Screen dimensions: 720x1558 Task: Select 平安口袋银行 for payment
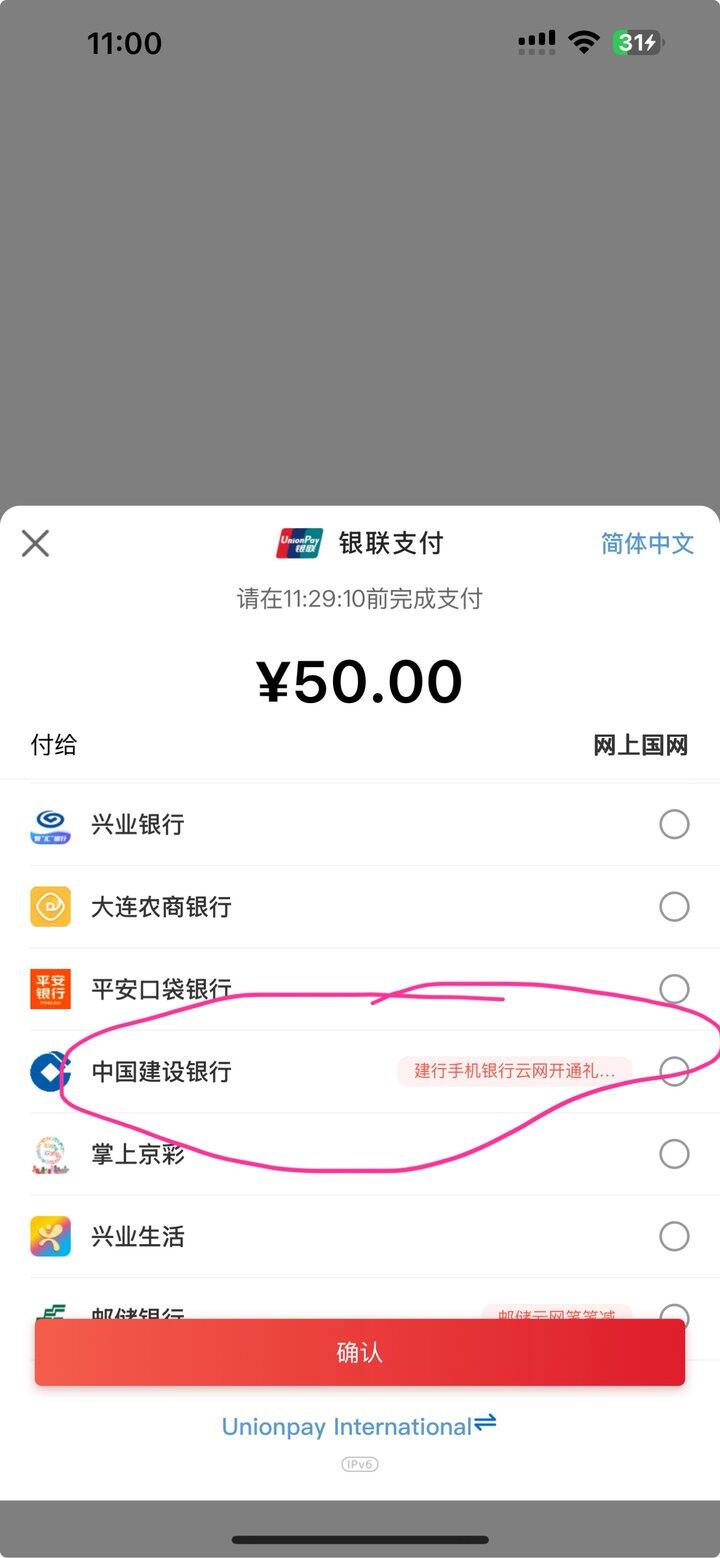[674, 989]
